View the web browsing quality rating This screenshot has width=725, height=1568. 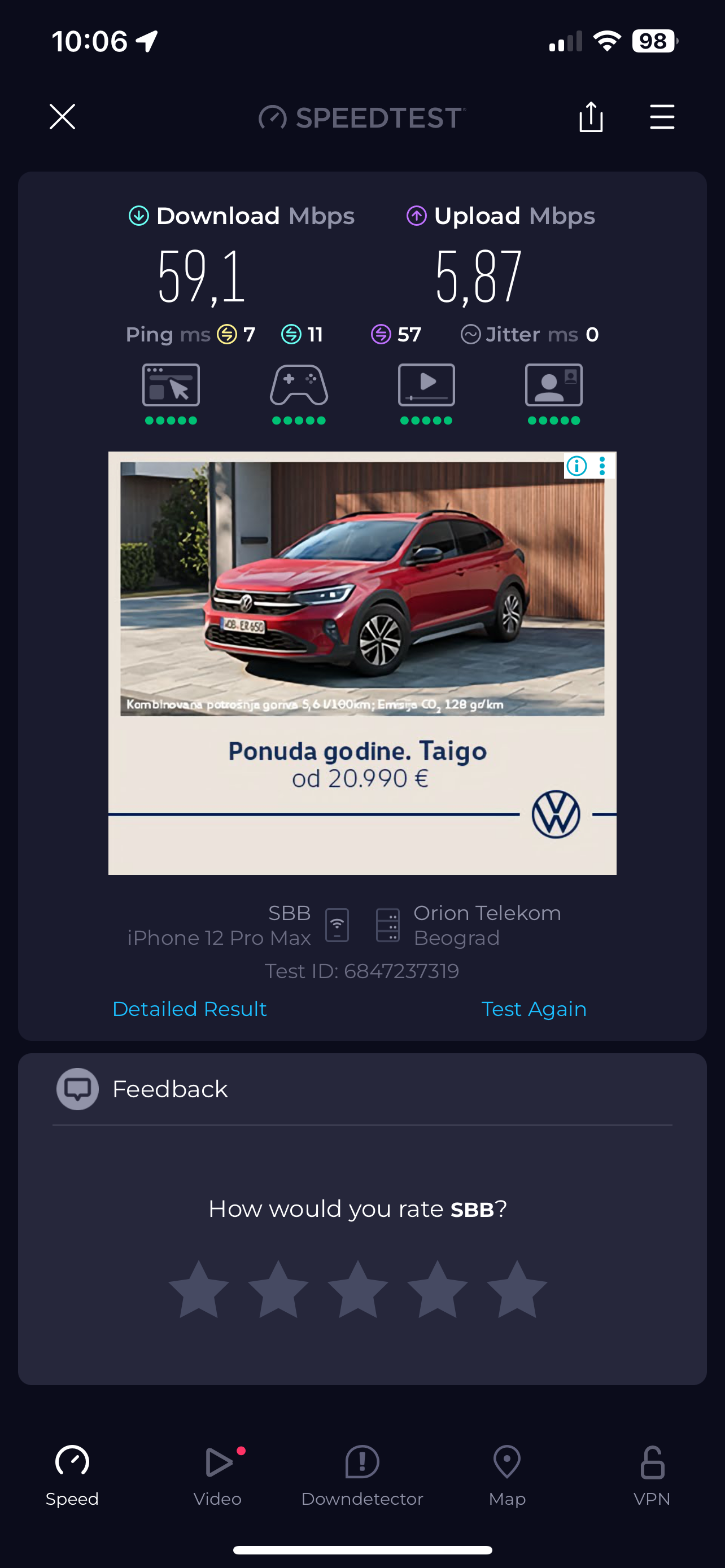[x=171, y=392]
